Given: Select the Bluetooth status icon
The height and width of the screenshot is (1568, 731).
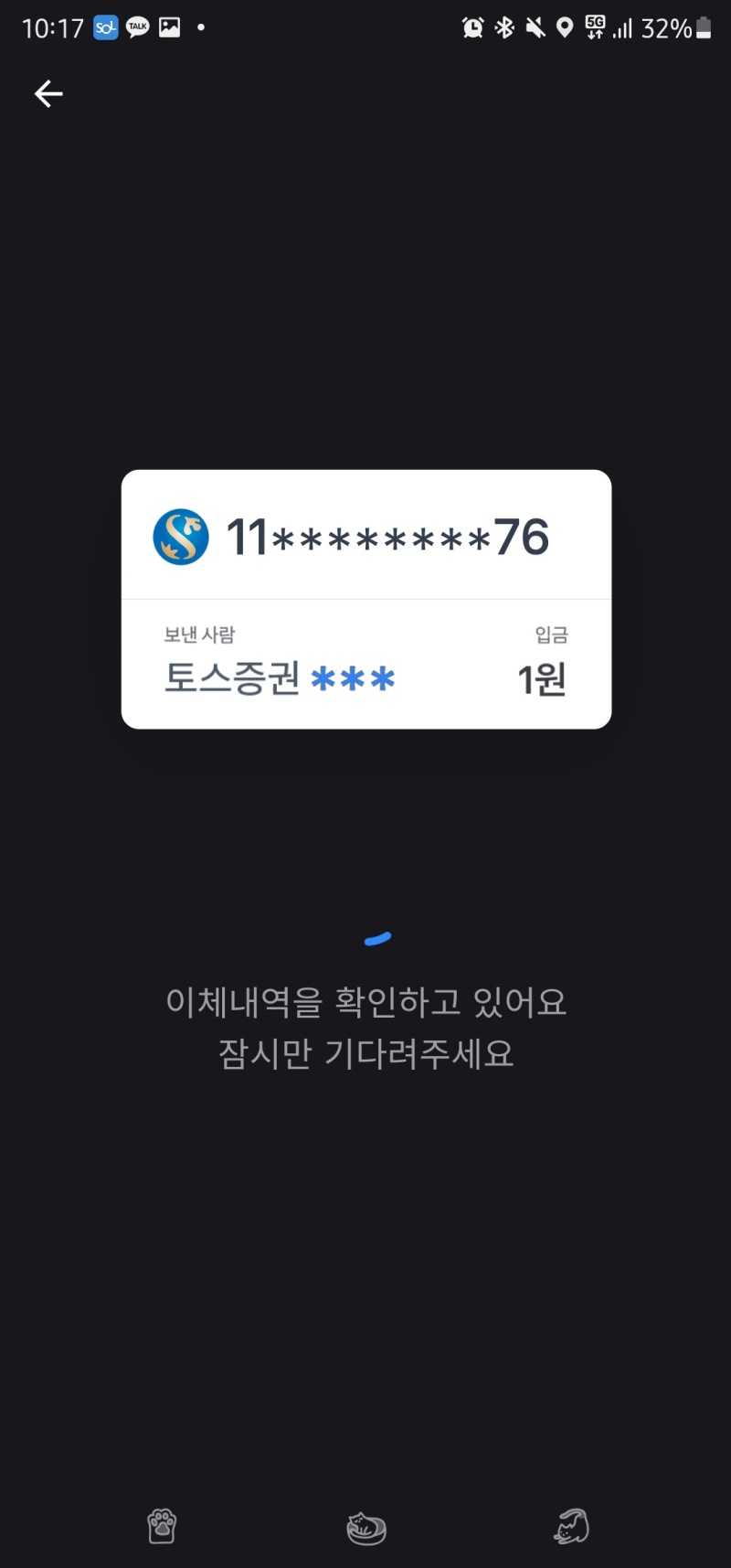Looking at the screenshot, I should click(504, 27).
